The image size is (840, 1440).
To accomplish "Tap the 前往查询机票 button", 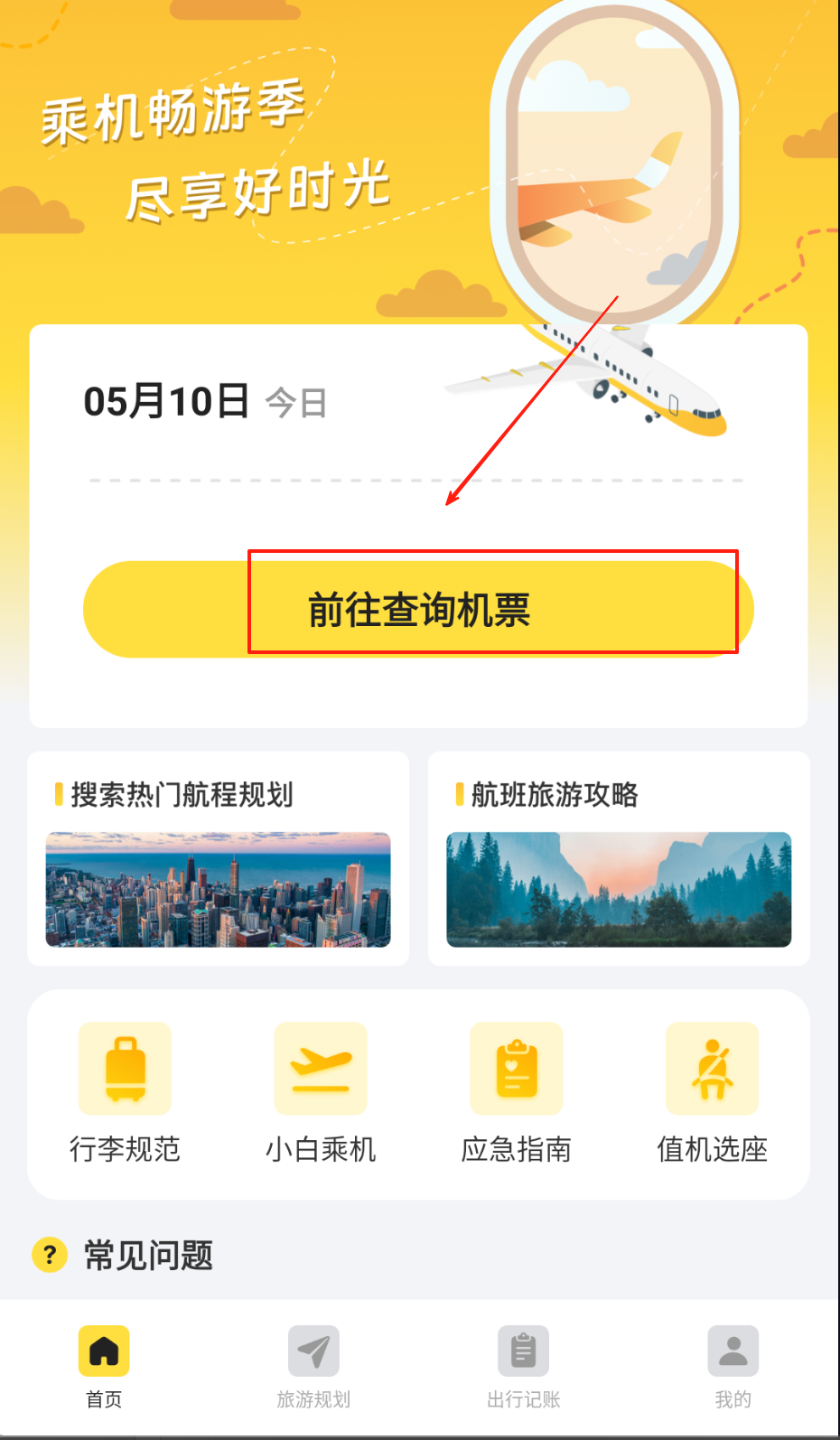I will [418, 610].
